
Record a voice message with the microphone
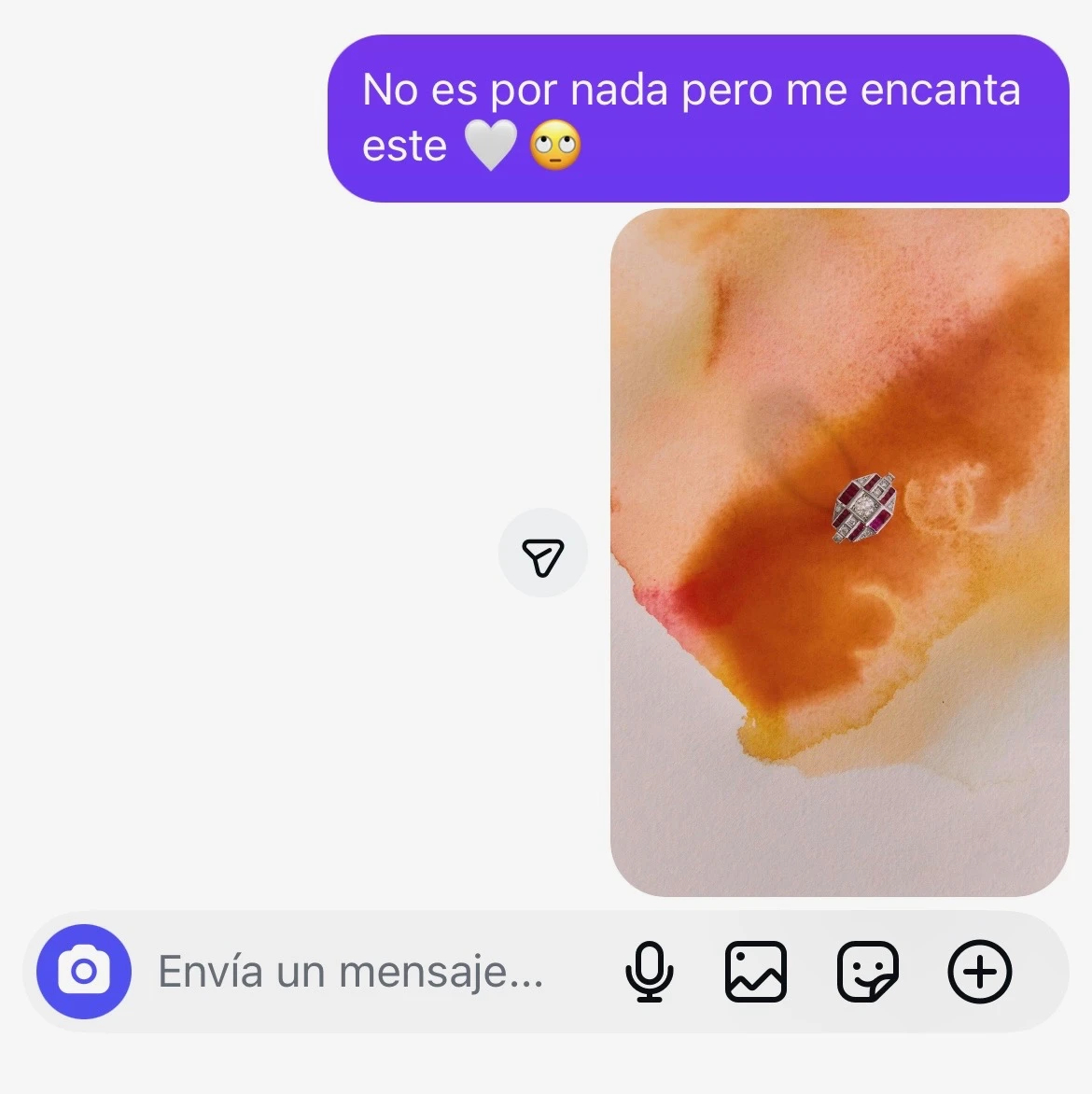[x=649, y=972]
